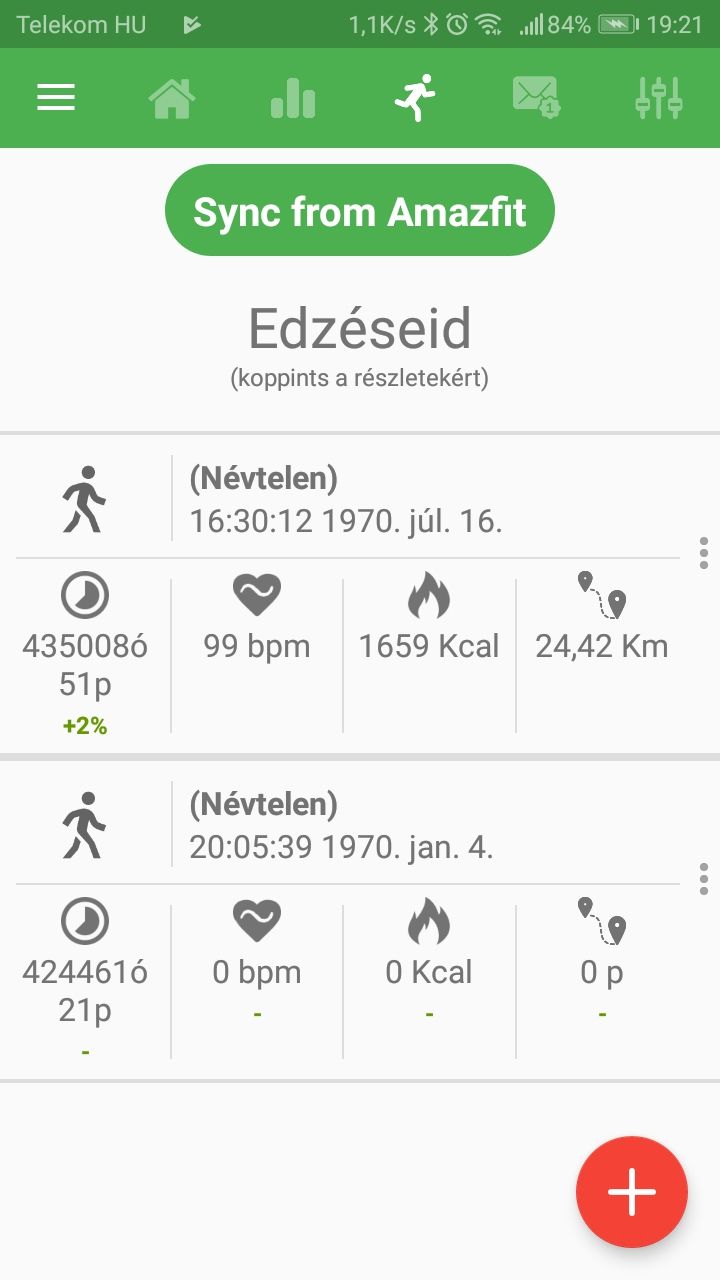
Task: Open the notifications envelope tab
Action: pos(536,98)
